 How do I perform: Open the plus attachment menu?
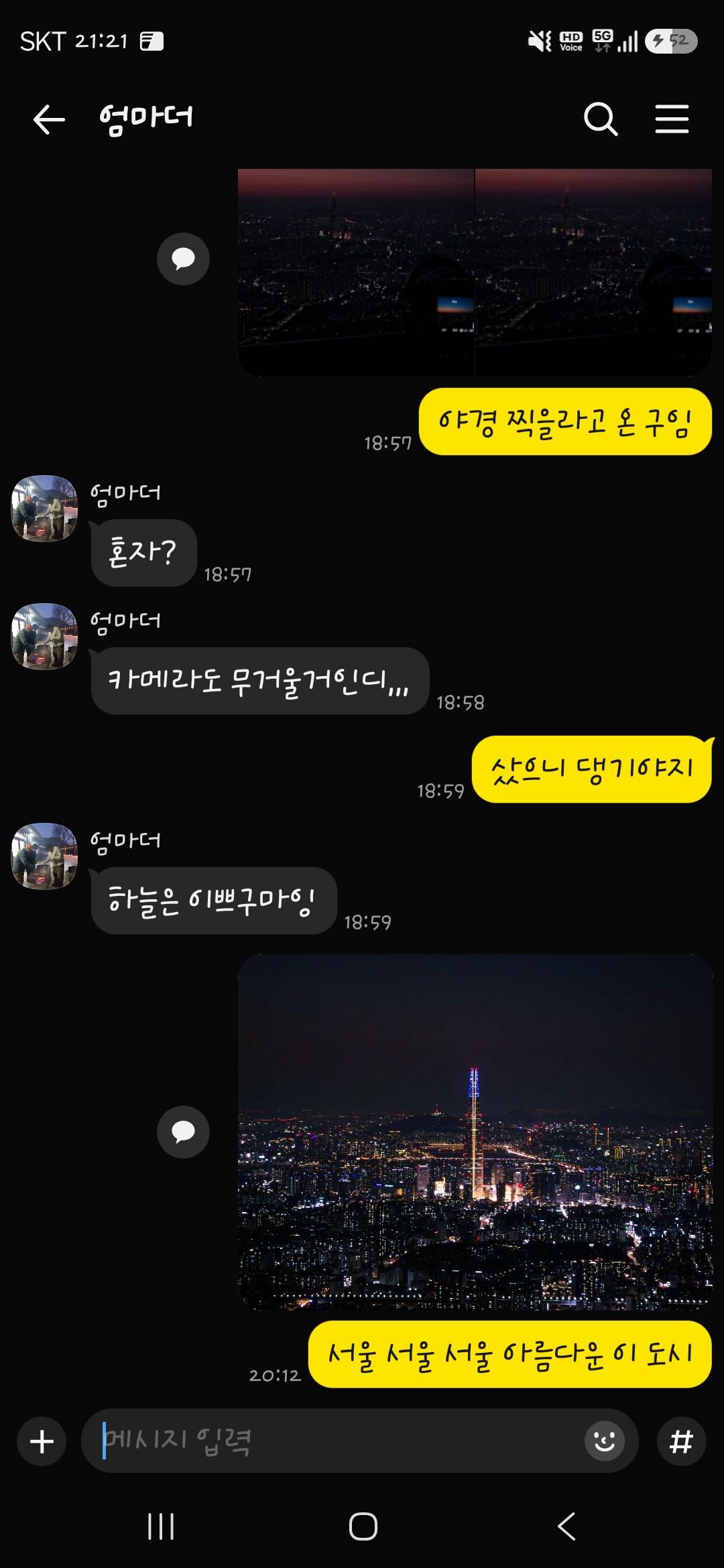pyautogui.click(x=42, y=1441)
